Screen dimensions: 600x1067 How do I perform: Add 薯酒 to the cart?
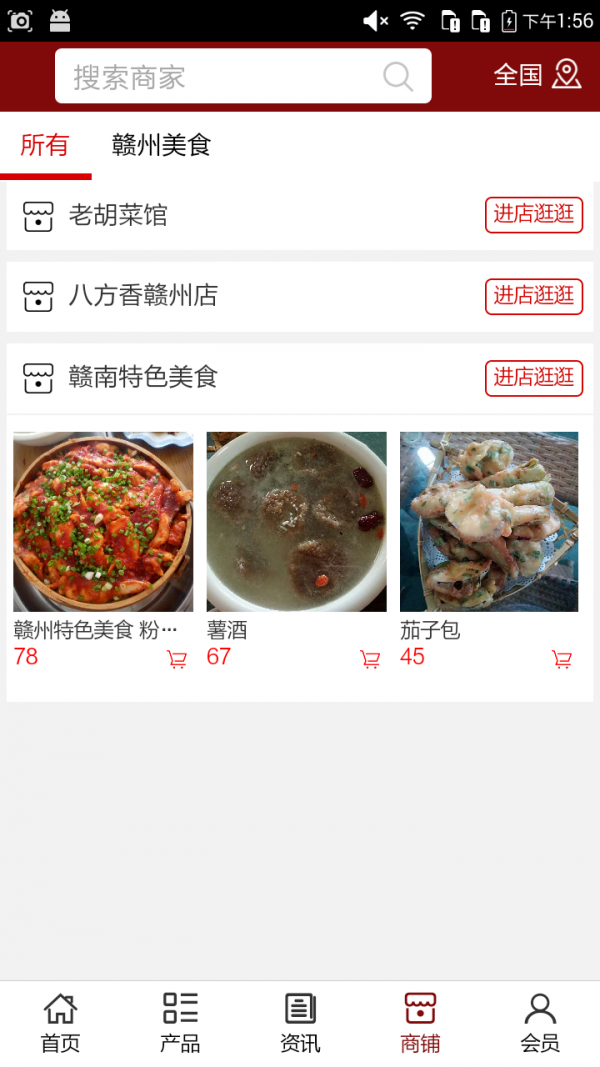pyautogui.click(x=370, y=660)
